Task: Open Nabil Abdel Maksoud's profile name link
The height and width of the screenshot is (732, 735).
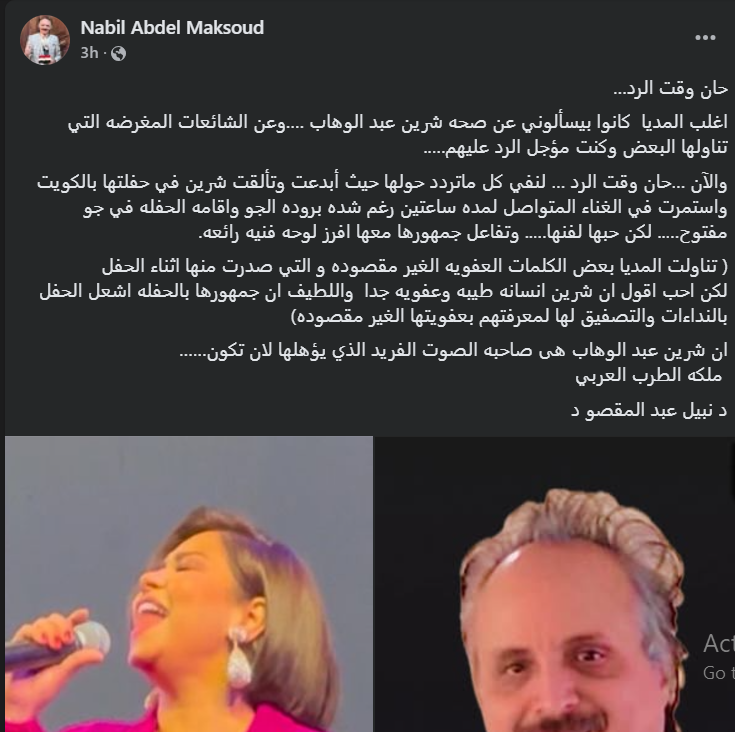Action: pos(172,28)
